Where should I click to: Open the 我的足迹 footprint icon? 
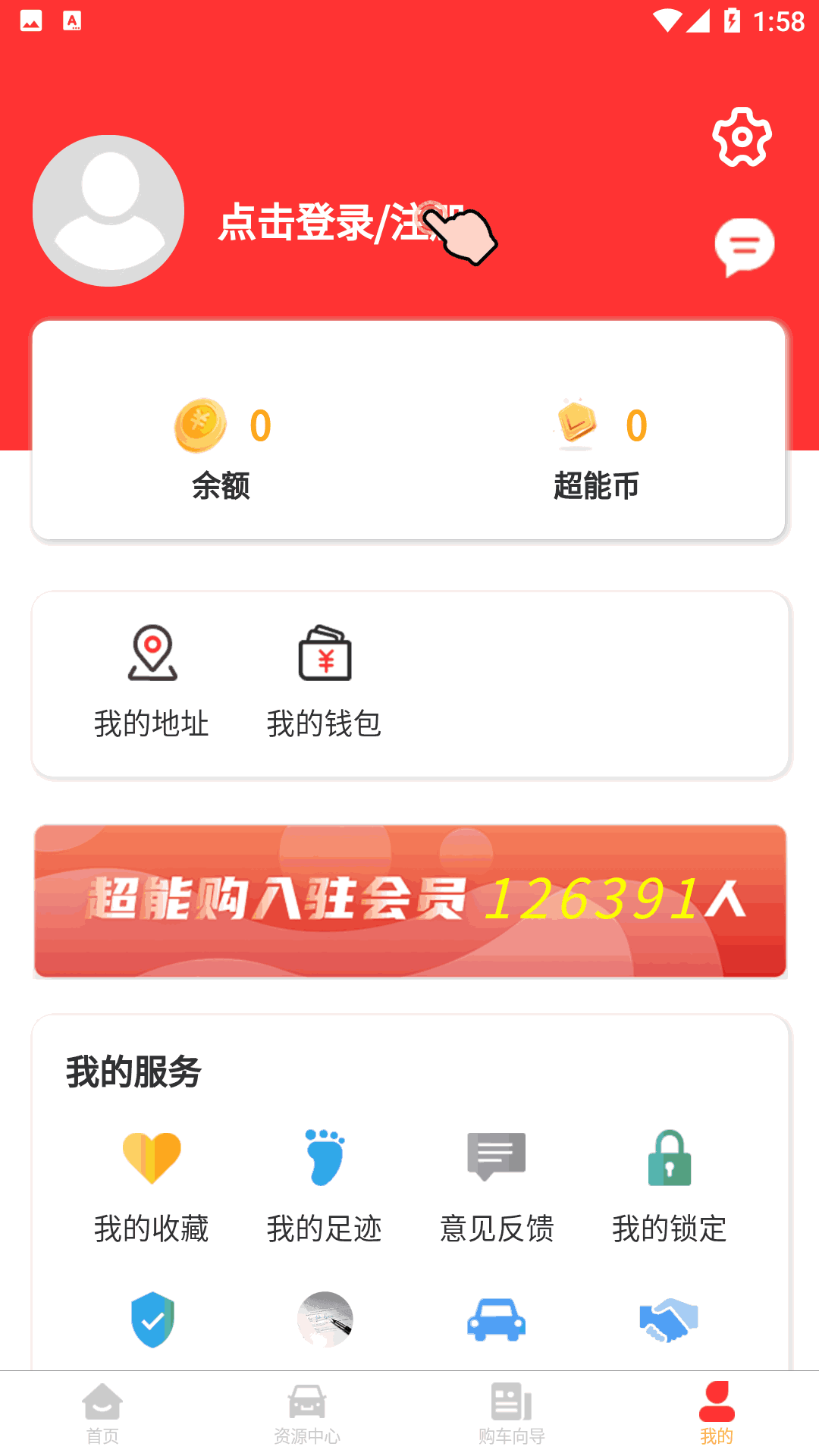tap(325, 1156)
